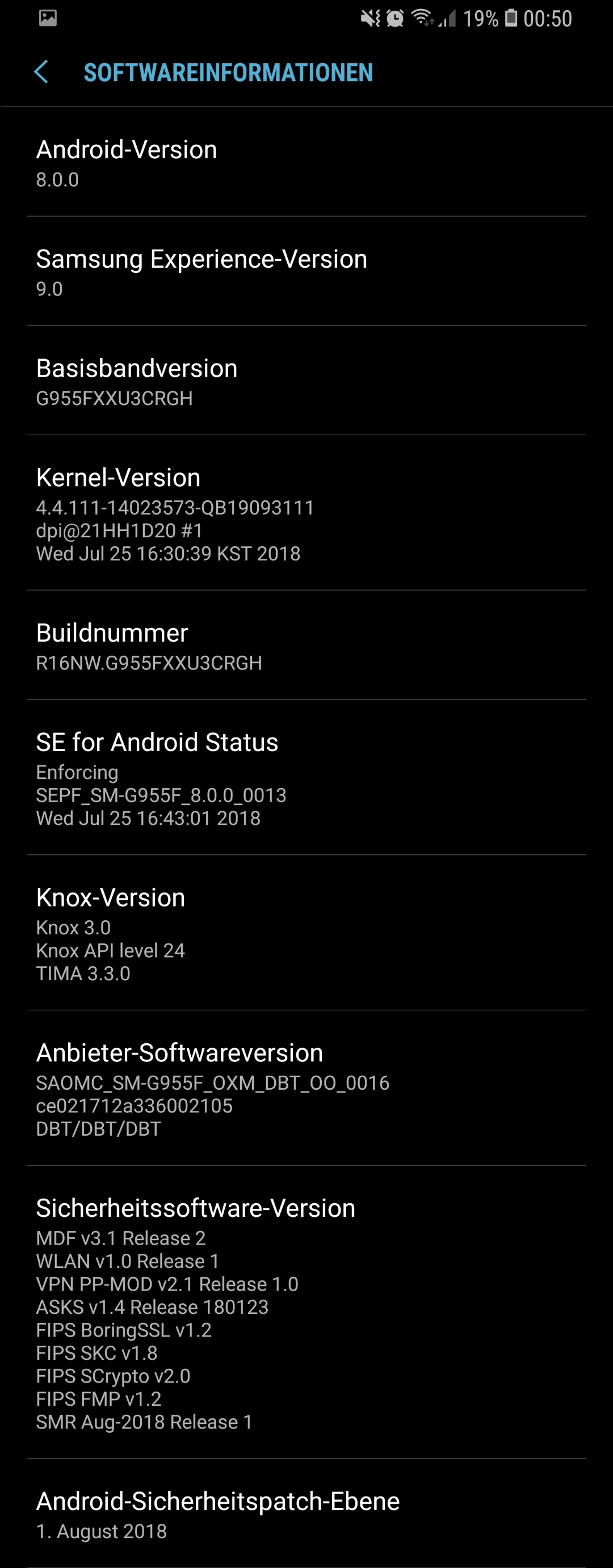
Task: Open the Knox-Version entry
Action: (306, 933)
